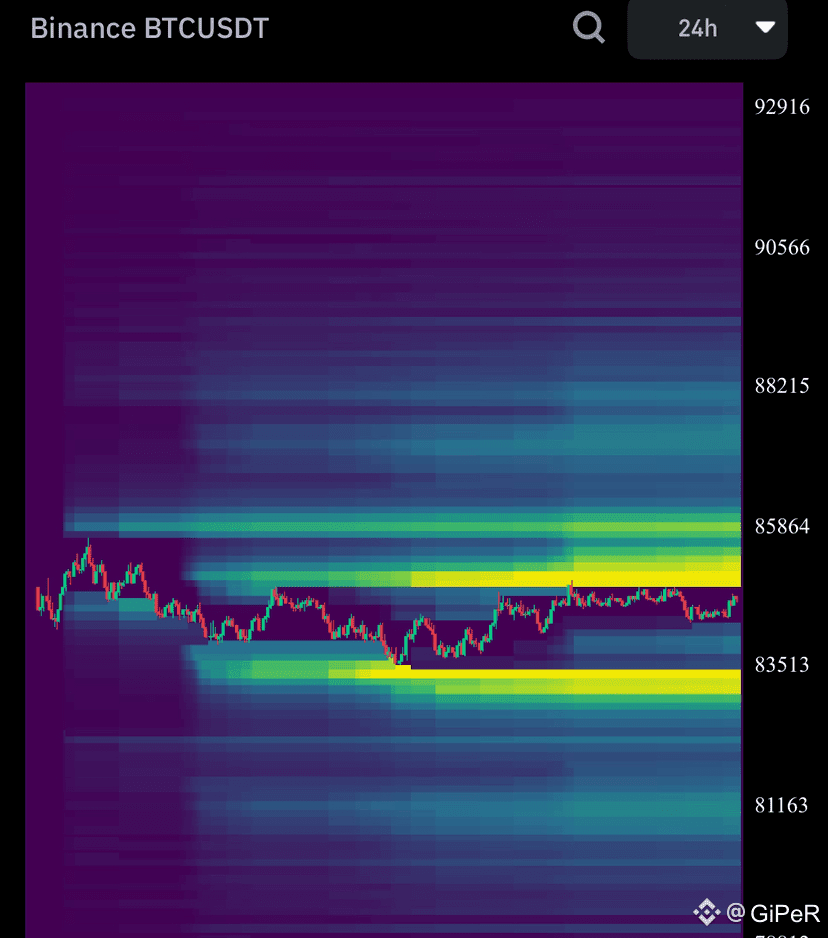Open the search magnifier icon
This screenshot has width=828, height=938.
[x=588, y=28]
